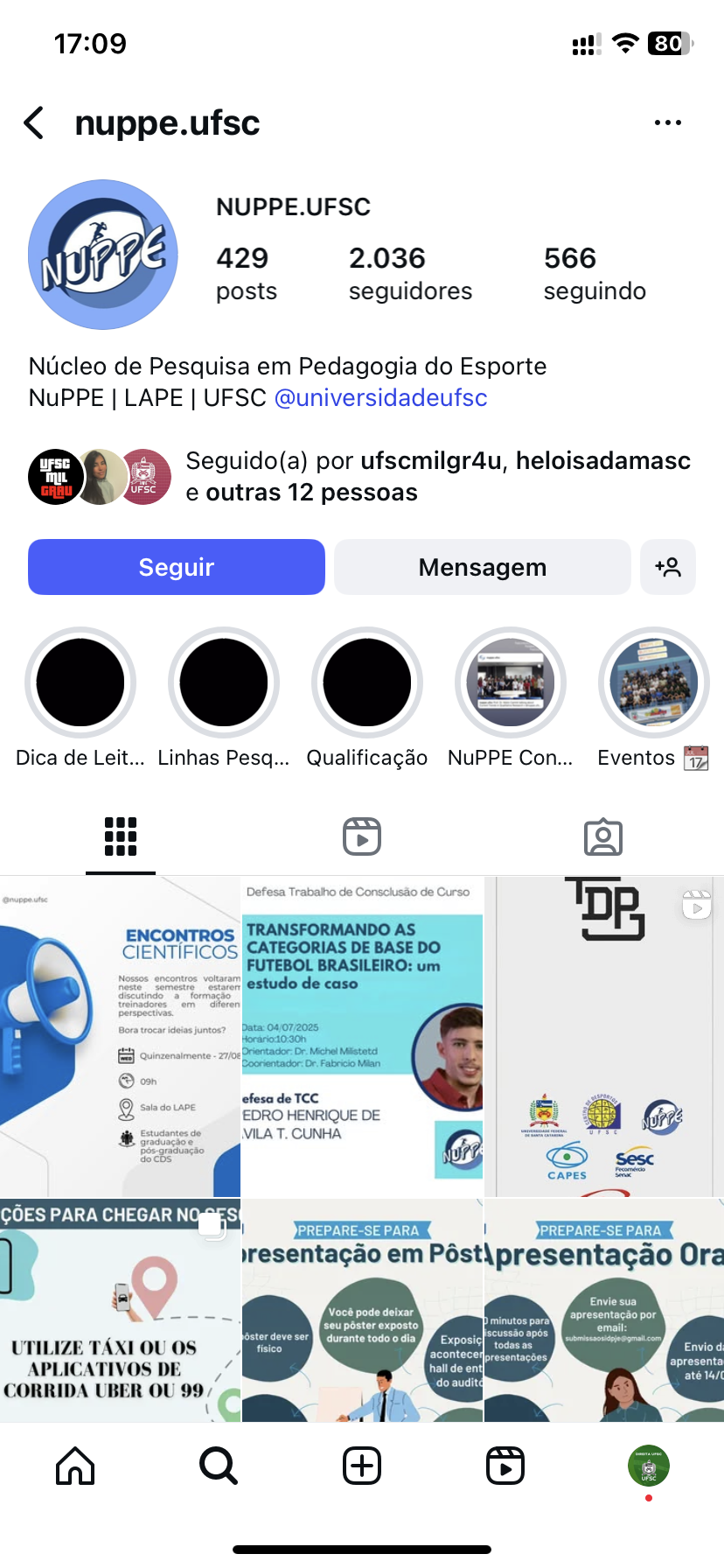Switch to the Reels tab on profile
Screen dimensions: 724x1568
(x=362, y=836)
